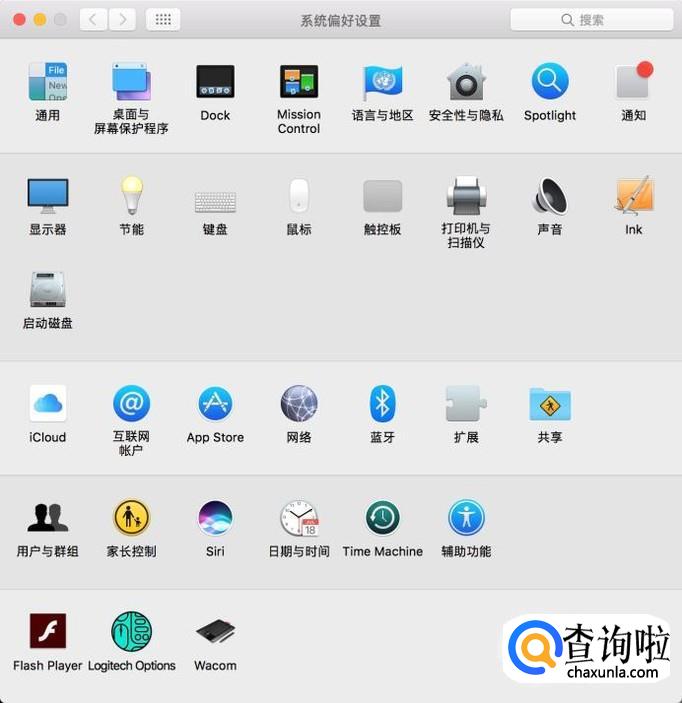Go back with the left arrow button
The width and height of the screenshot is (682, 703).
tap(93, 20)
